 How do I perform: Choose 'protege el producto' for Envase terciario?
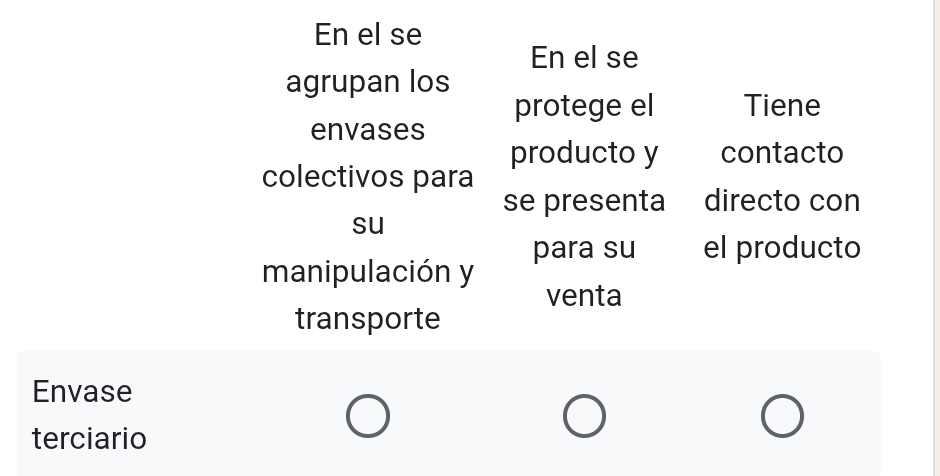tap(584, 416)
